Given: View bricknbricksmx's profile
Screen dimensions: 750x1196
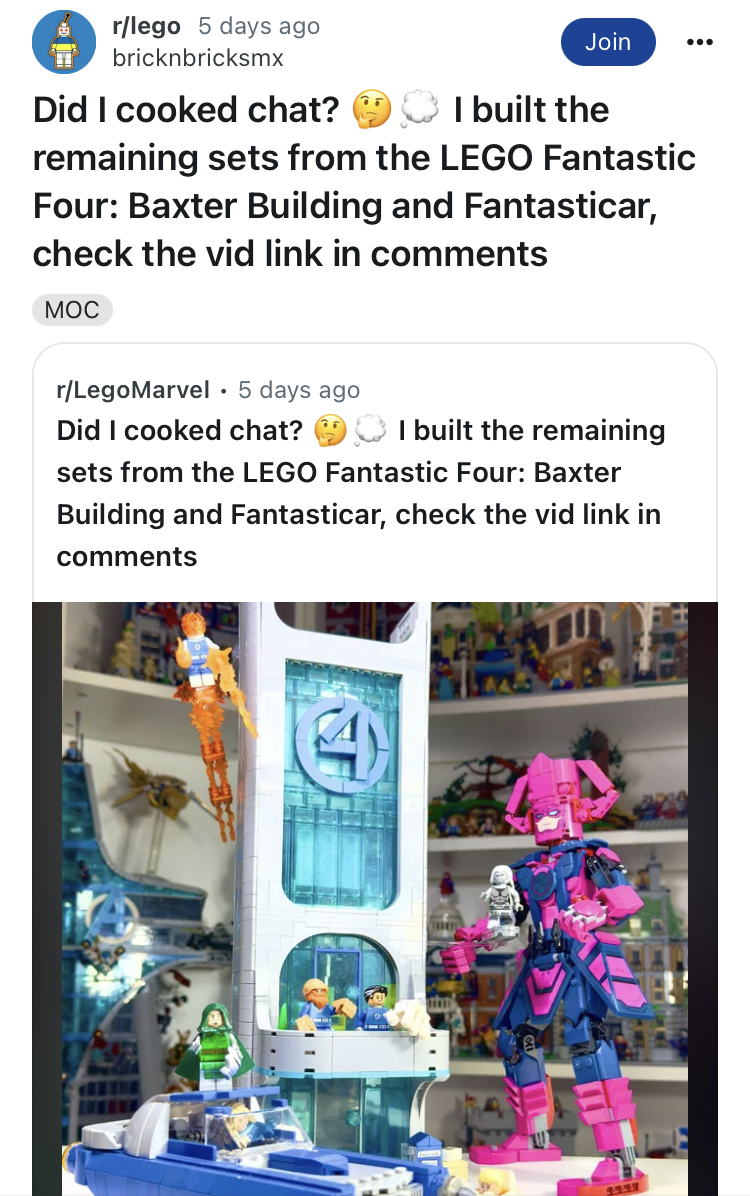Looking at the screenshot, I should coord(198,58).
